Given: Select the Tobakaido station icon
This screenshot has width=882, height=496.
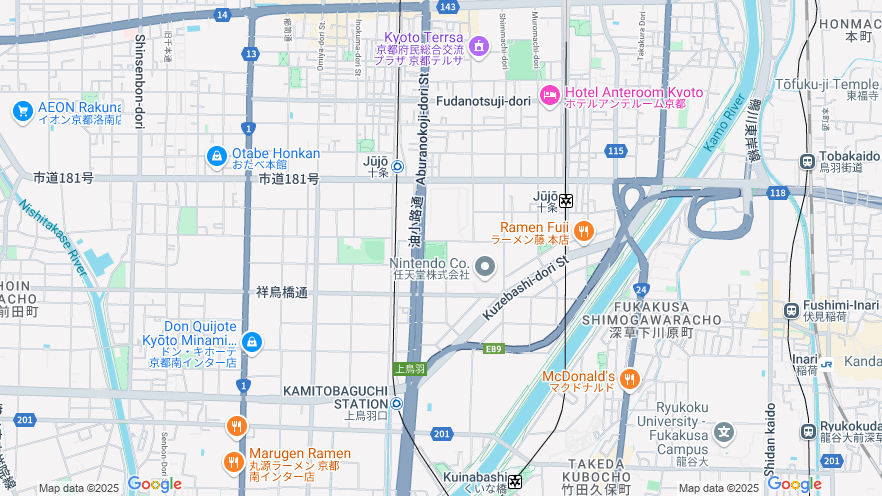Looking at the screenshot, I should tap(807, 161).
